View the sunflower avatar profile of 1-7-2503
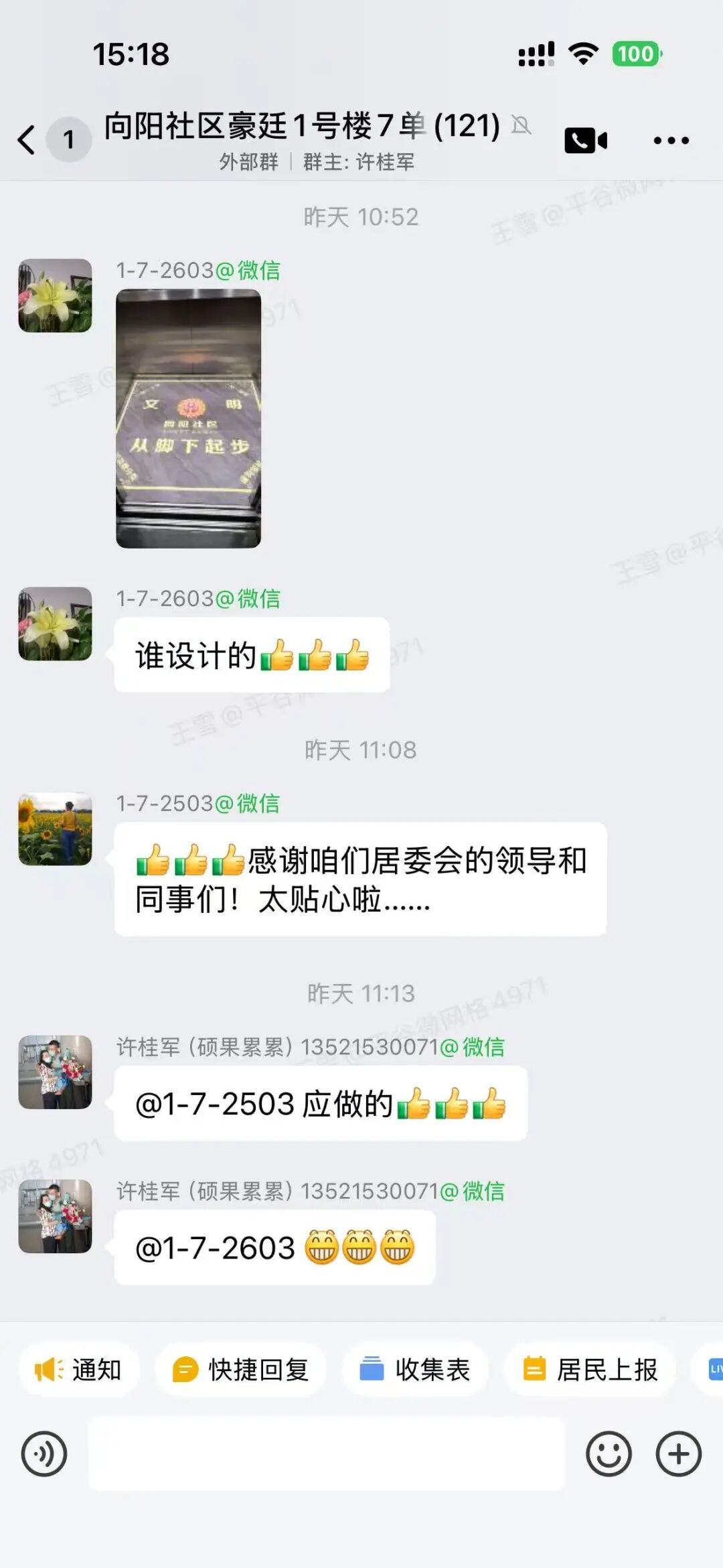 coord(55,829)
